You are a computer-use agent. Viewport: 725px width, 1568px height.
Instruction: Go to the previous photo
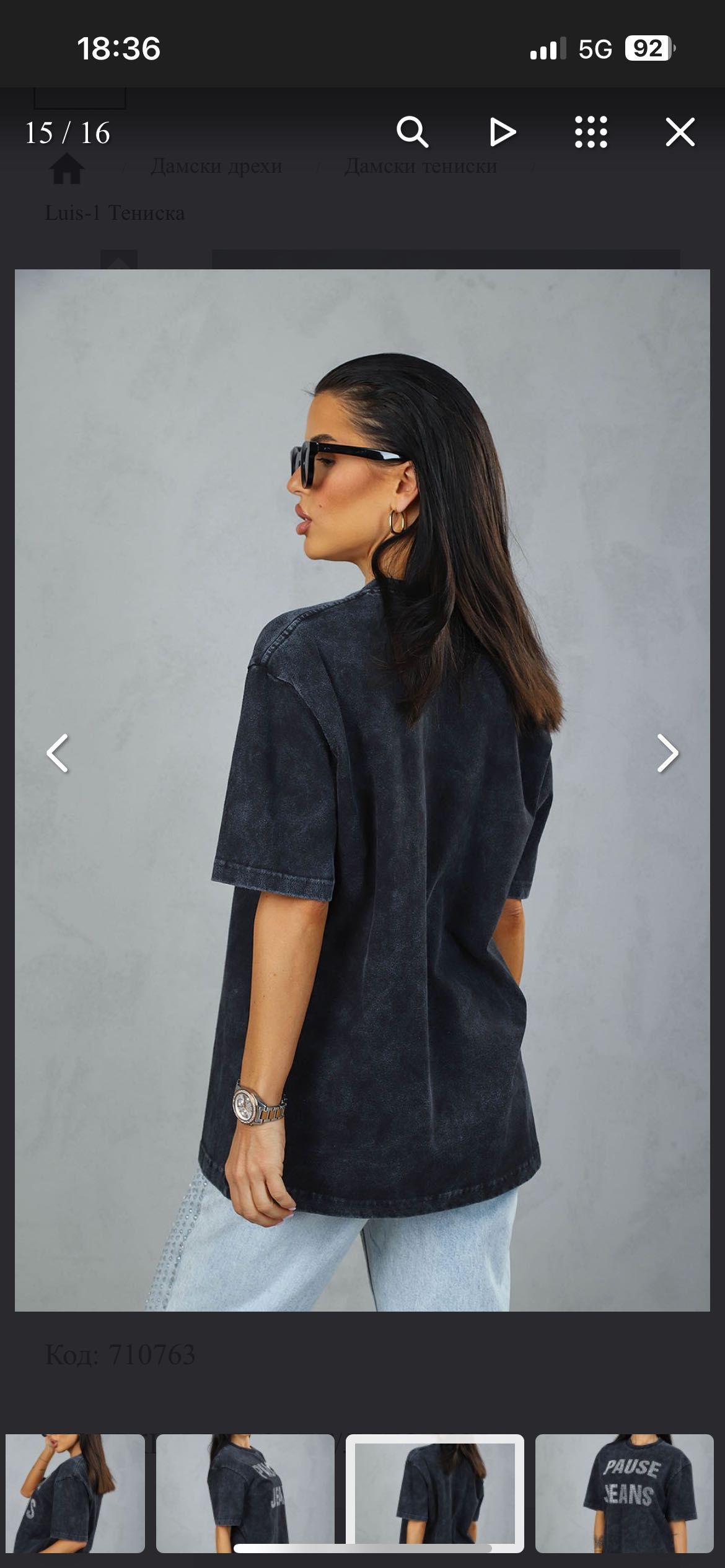point(58,753)
